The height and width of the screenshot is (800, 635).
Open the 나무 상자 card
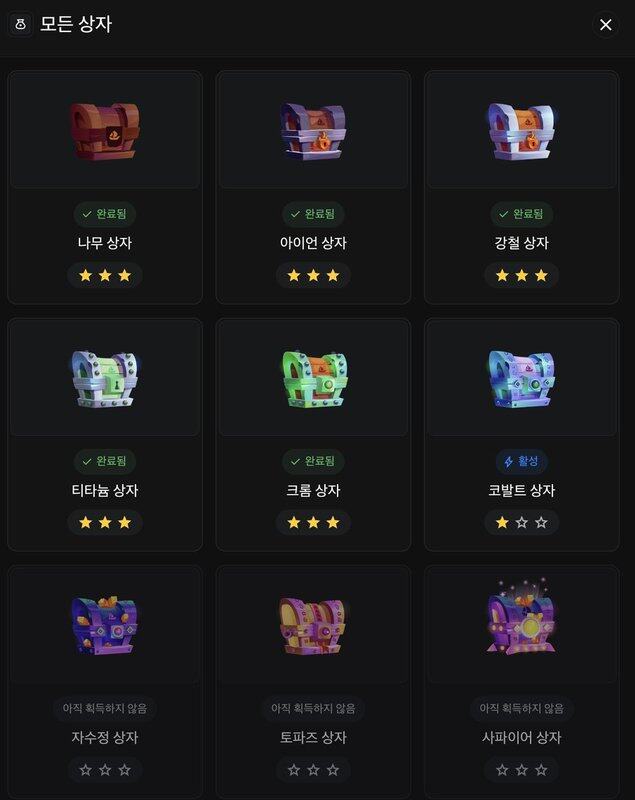coord(105,187)
